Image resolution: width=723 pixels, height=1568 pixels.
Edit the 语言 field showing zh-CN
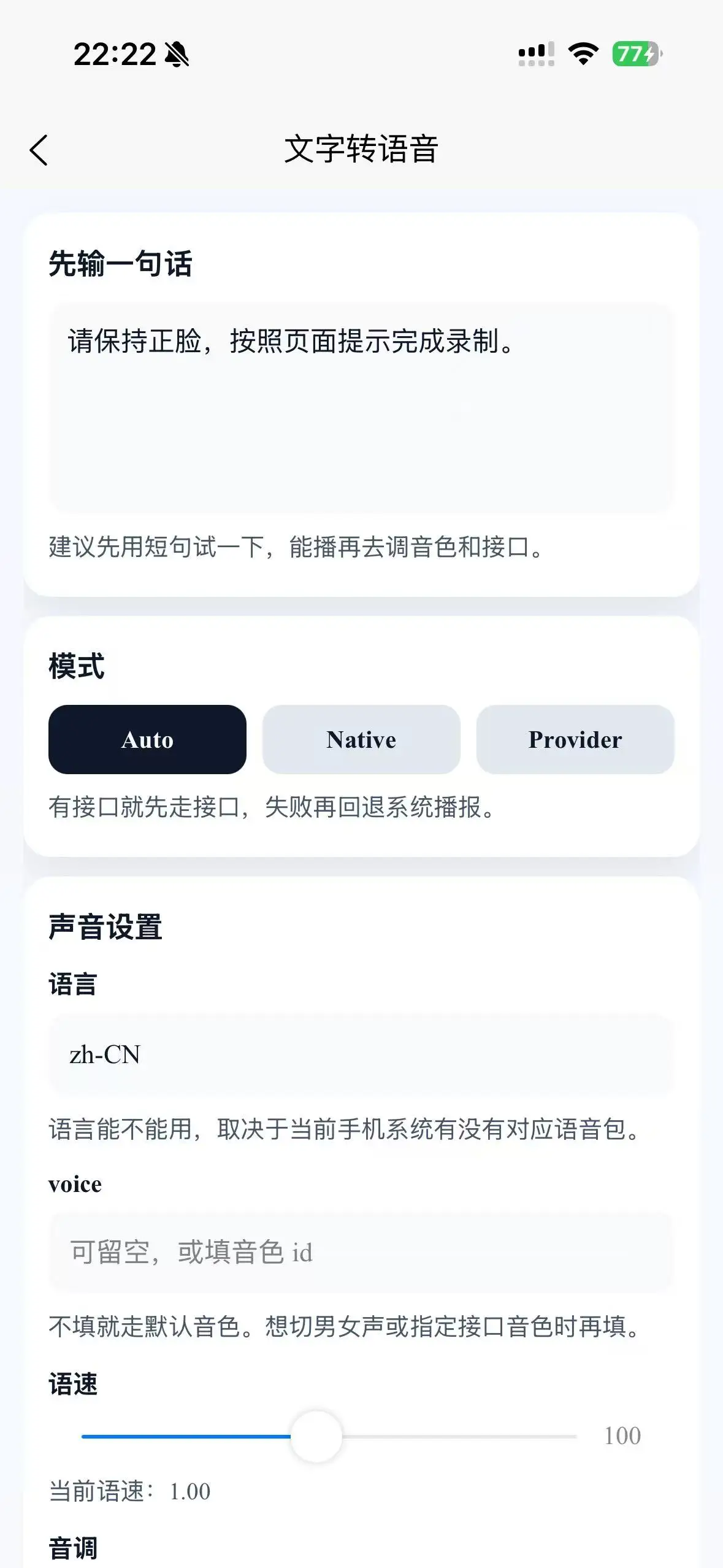[x=361, y=1055]
